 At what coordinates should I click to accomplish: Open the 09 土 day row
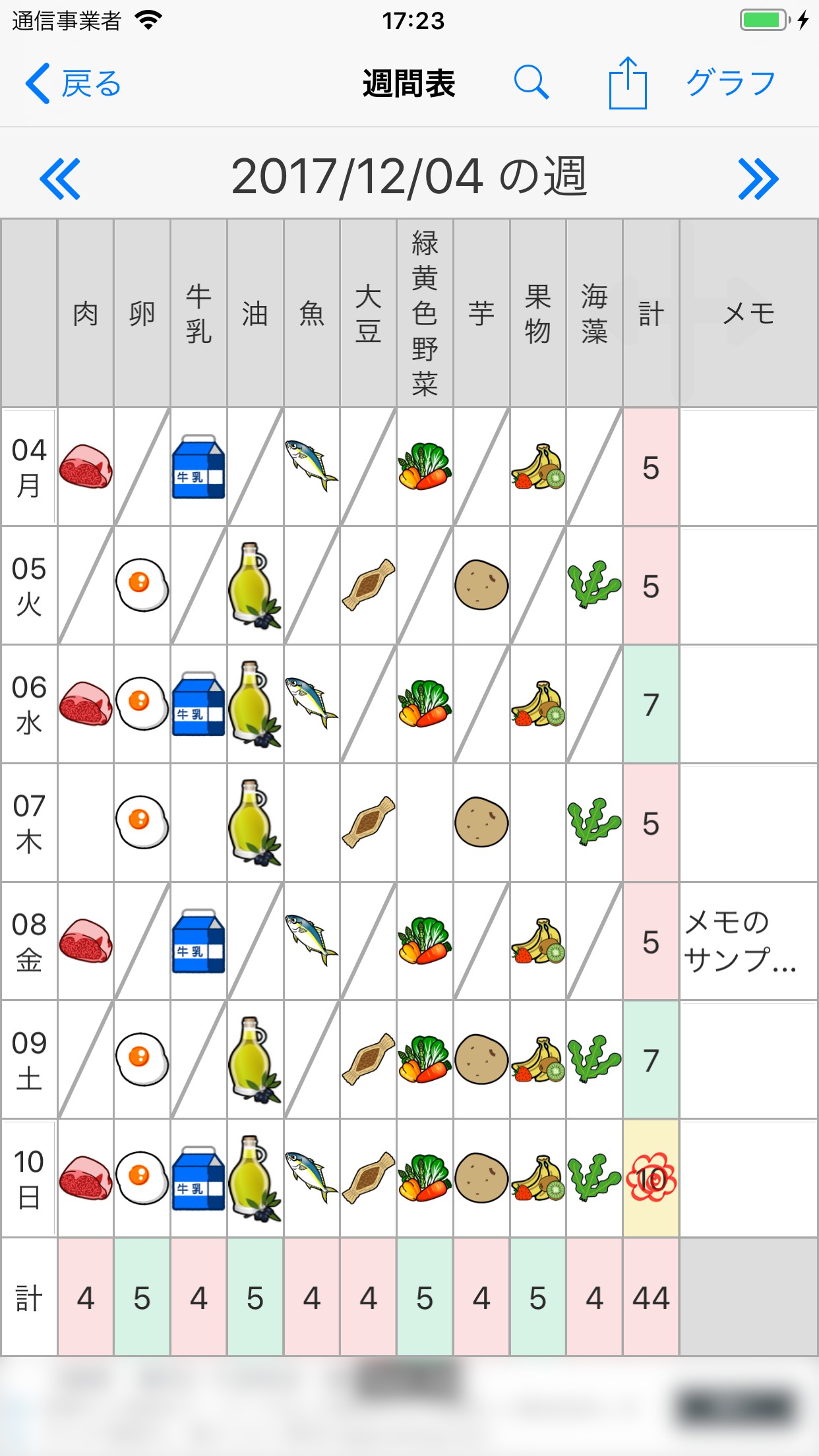point(29,1060)
